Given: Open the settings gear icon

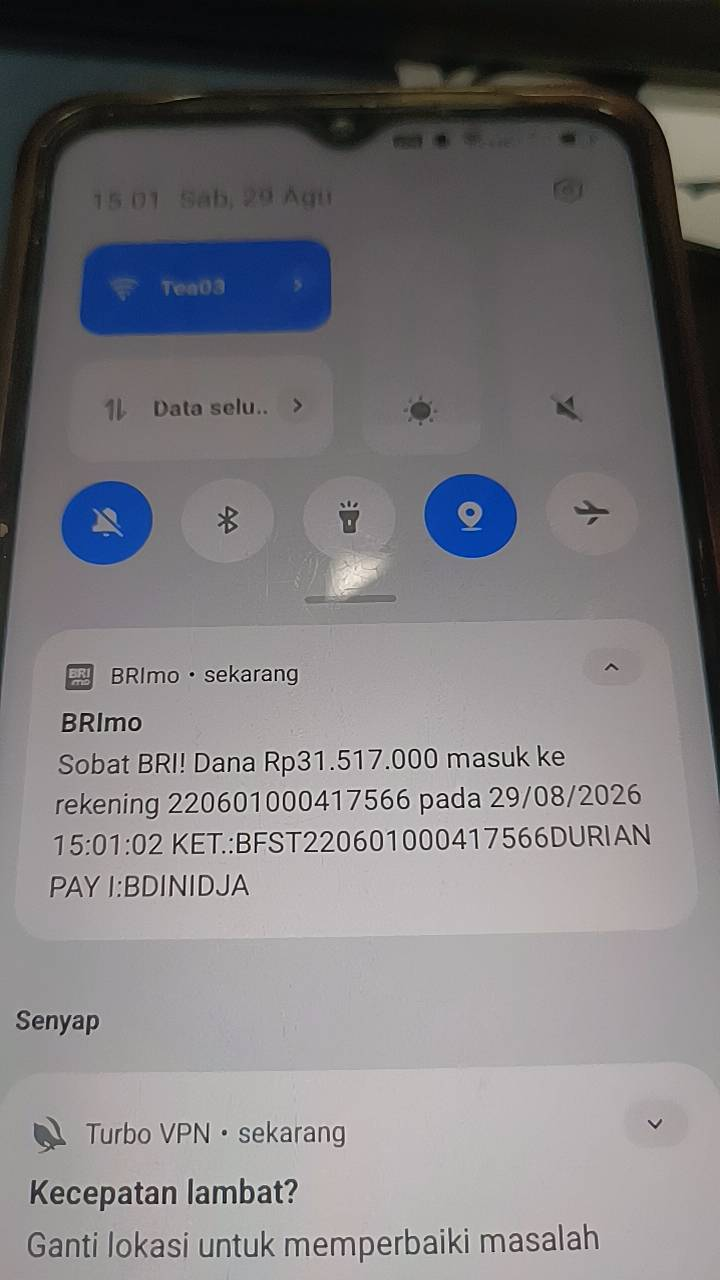Looking at the screenshot, I should (x=568, y=191).
